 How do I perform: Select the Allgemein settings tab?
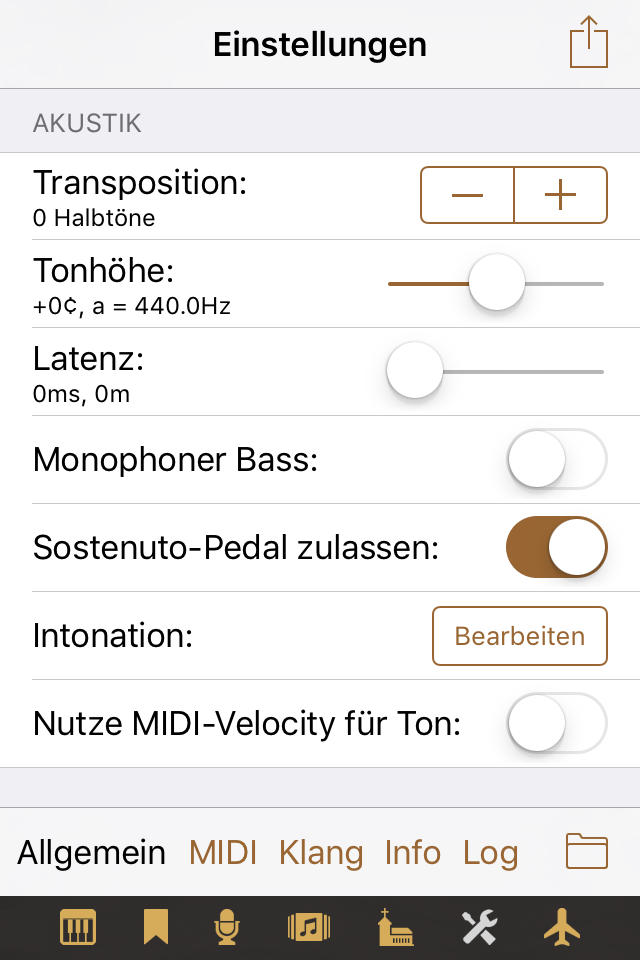(92, 852)
